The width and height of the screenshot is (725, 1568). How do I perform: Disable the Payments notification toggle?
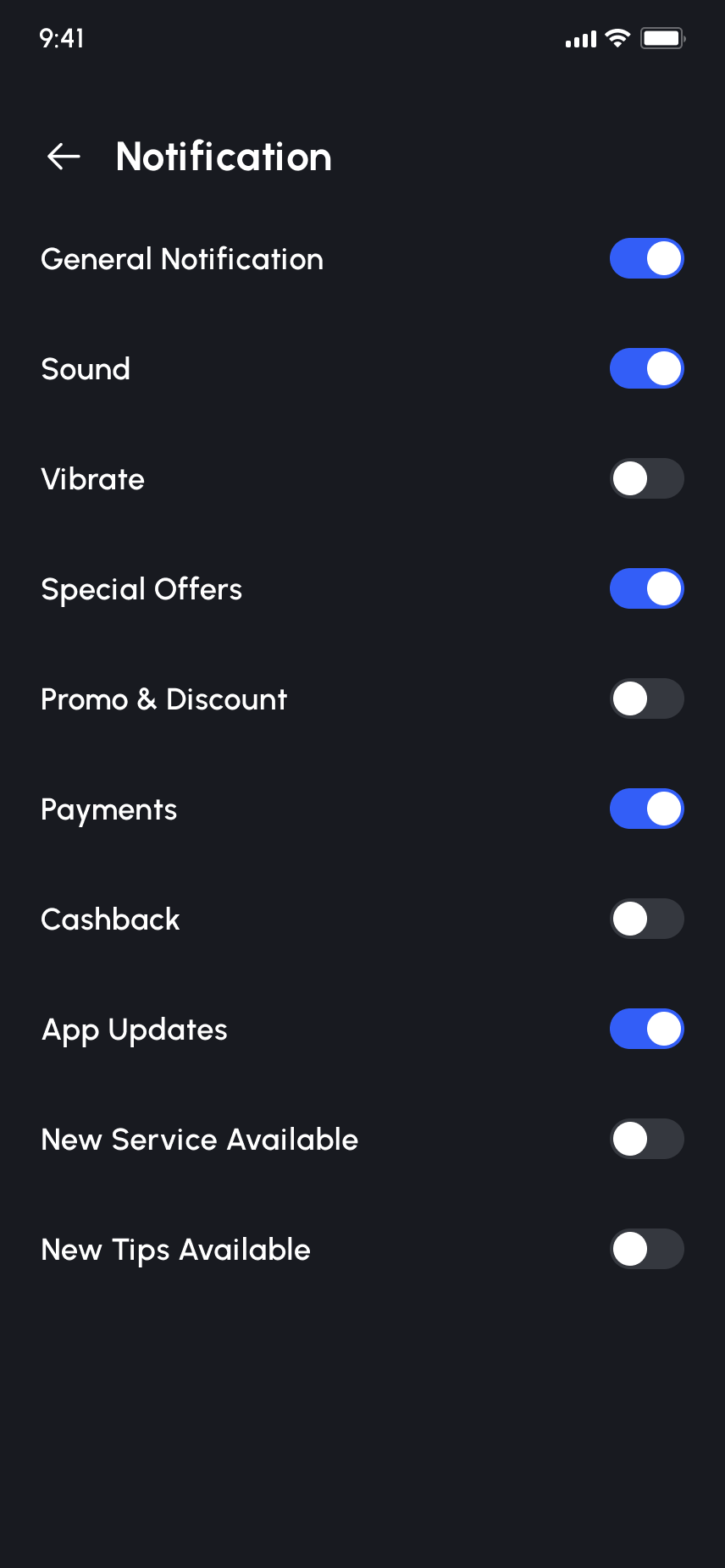click(x=646, y=809)
